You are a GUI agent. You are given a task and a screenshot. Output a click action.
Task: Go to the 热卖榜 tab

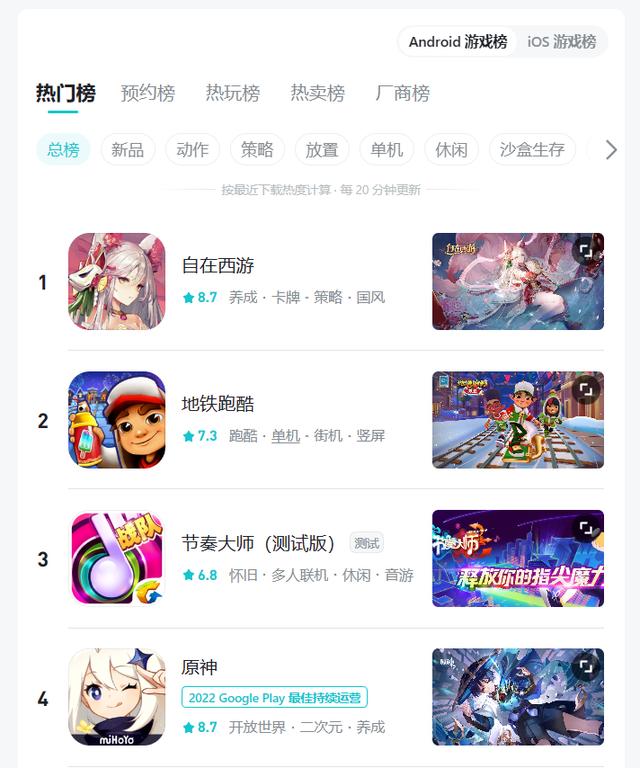(318, 93)
